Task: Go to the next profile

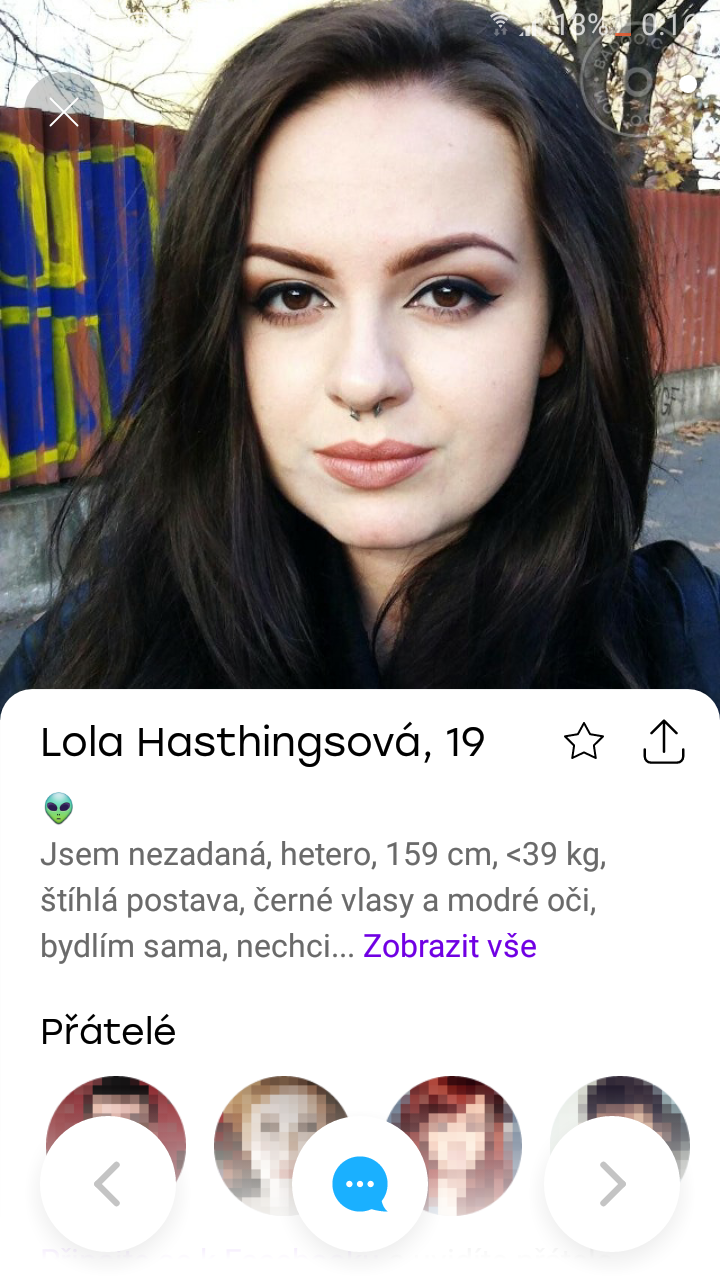Action: click(x=612, y=1184)
